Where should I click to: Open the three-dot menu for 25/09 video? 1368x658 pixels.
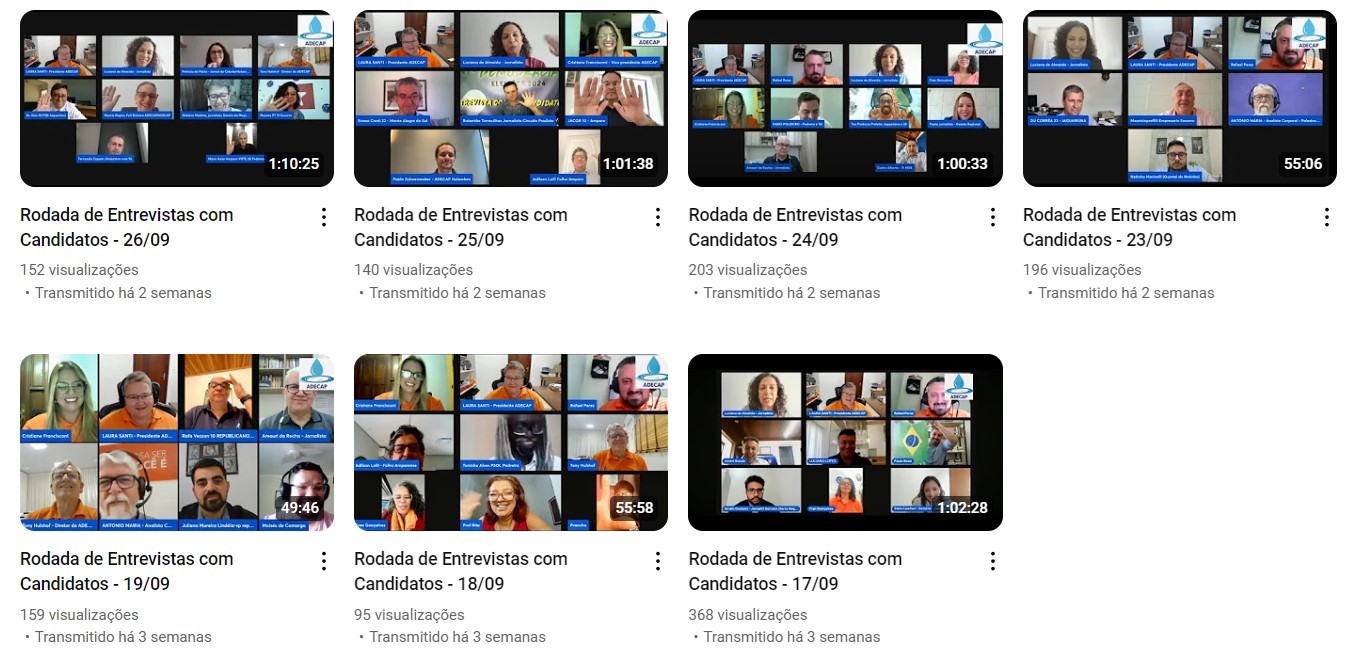point(658,217)
